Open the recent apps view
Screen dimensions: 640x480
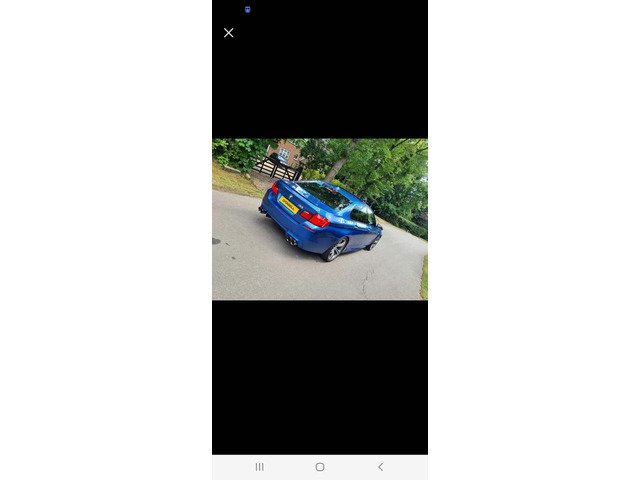[259, 467]
